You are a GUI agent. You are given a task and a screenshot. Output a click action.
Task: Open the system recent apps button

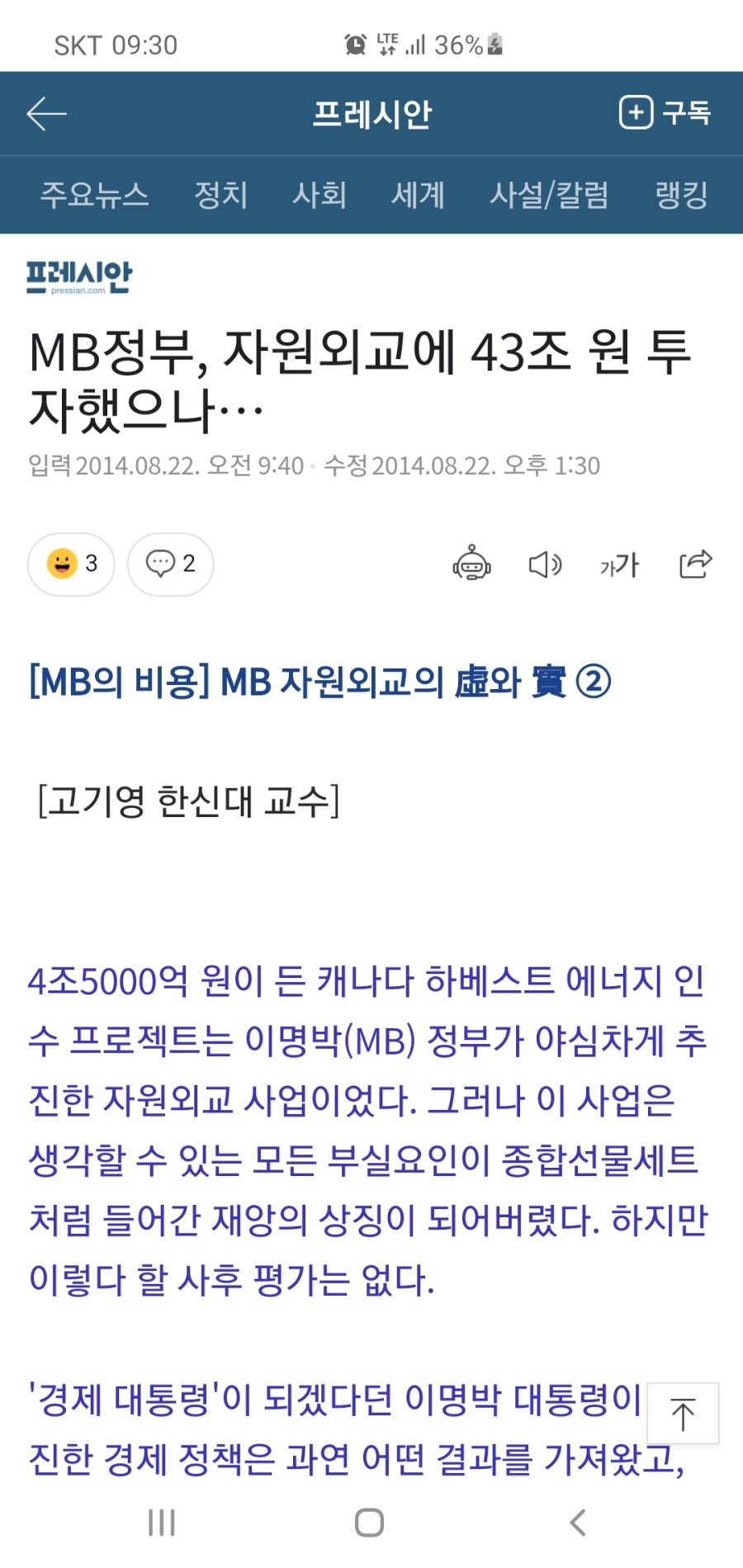point(162,1523)
